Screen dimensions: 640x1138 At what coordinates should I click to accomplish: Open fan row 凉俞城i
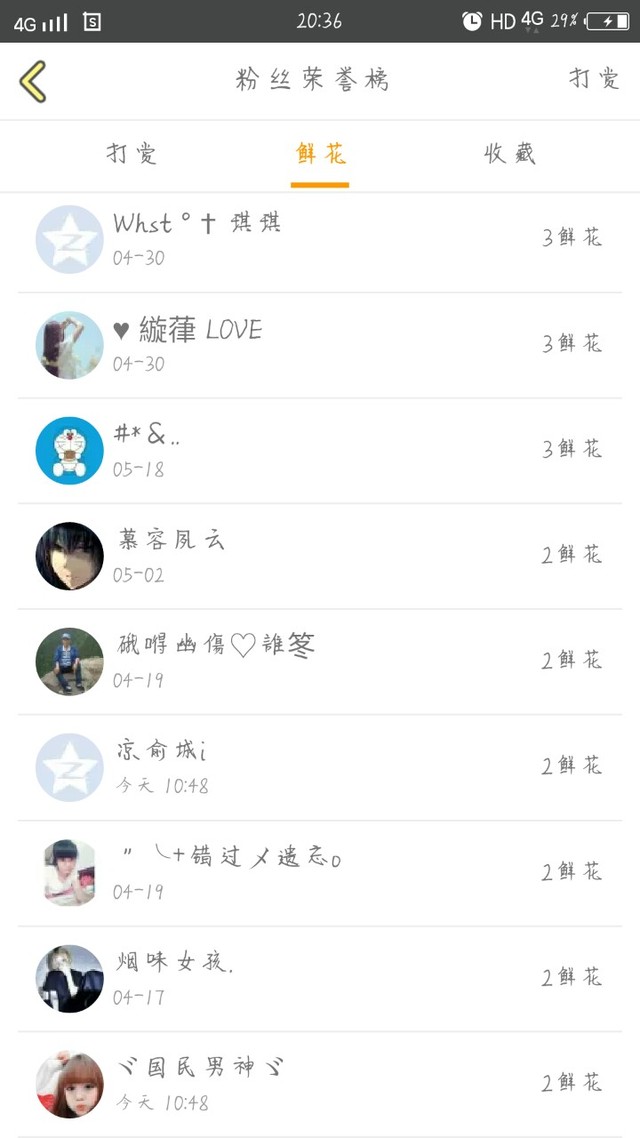320,767
